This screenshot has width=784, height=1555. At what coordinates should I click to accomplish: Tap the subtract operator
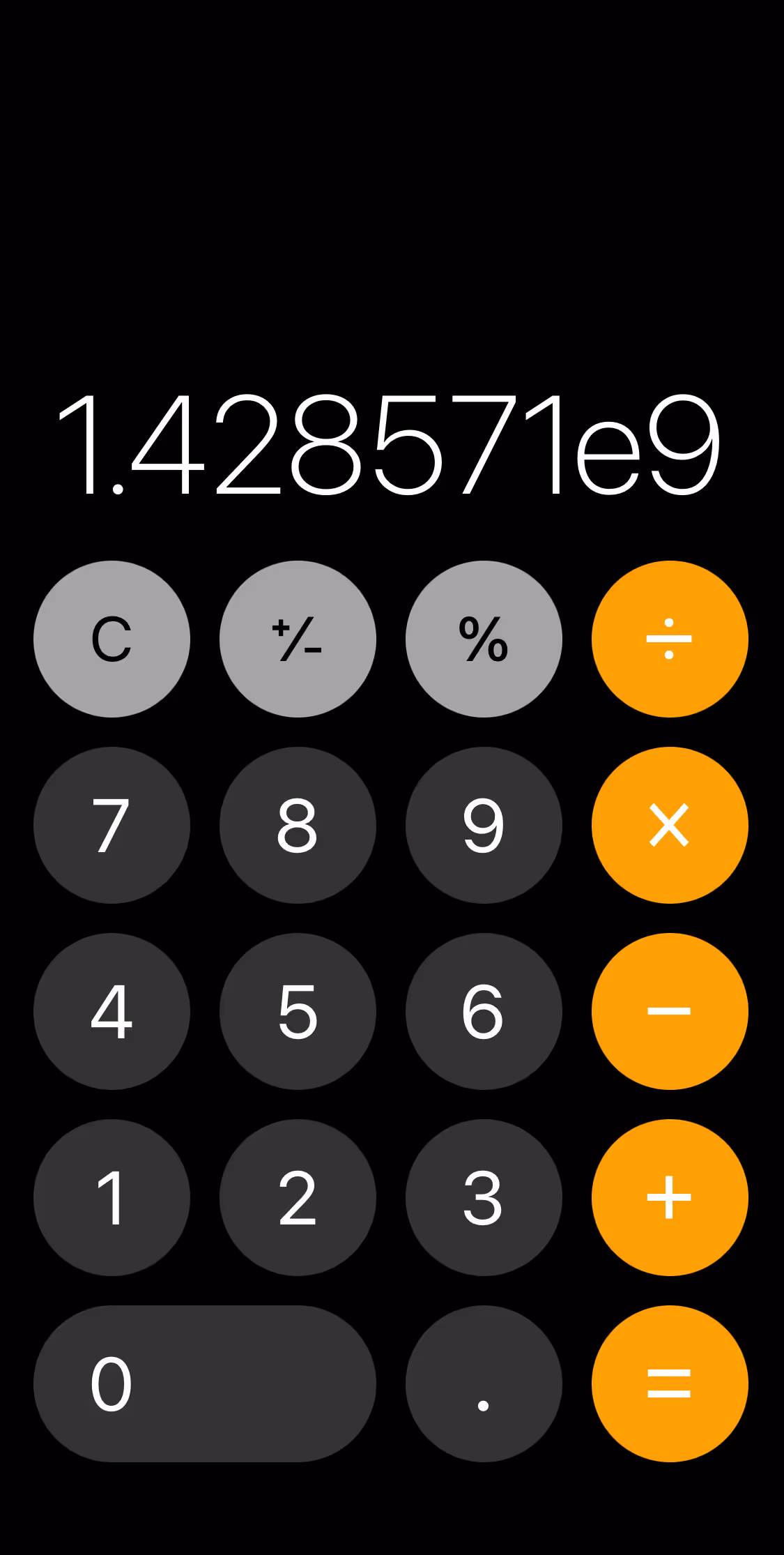pyautogui.click(x=670, y=1011)
